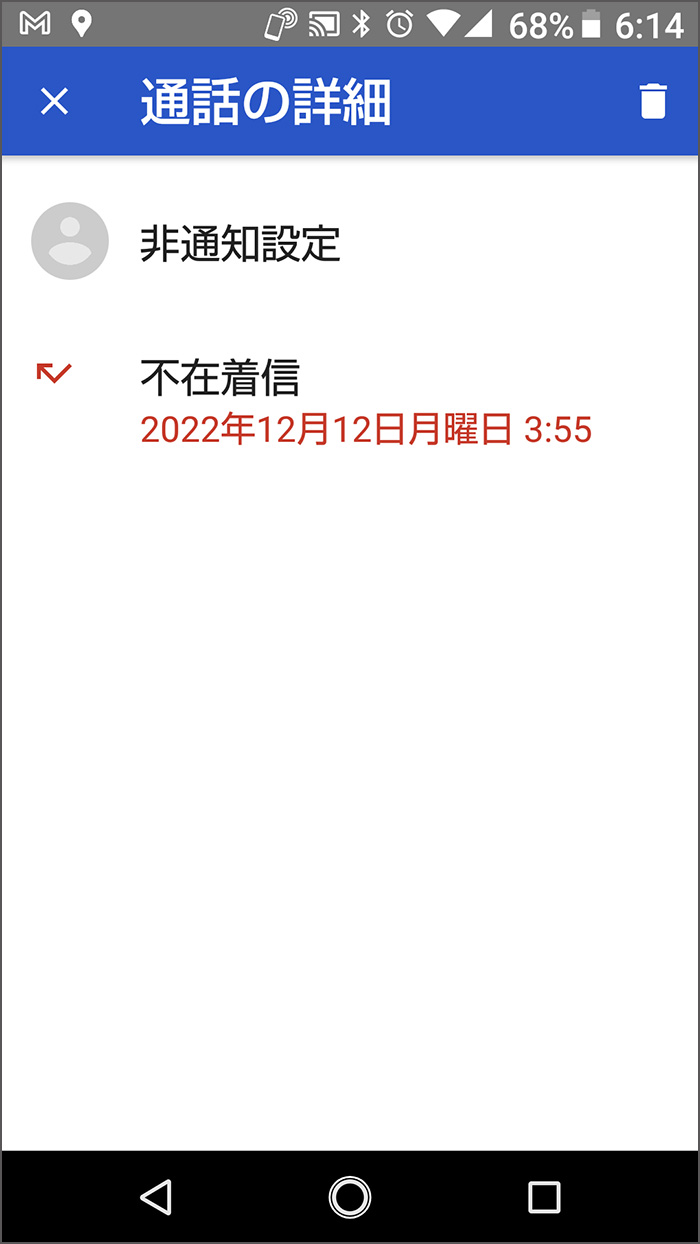
Task: Go to the home screen
Action: (350, 1196)
